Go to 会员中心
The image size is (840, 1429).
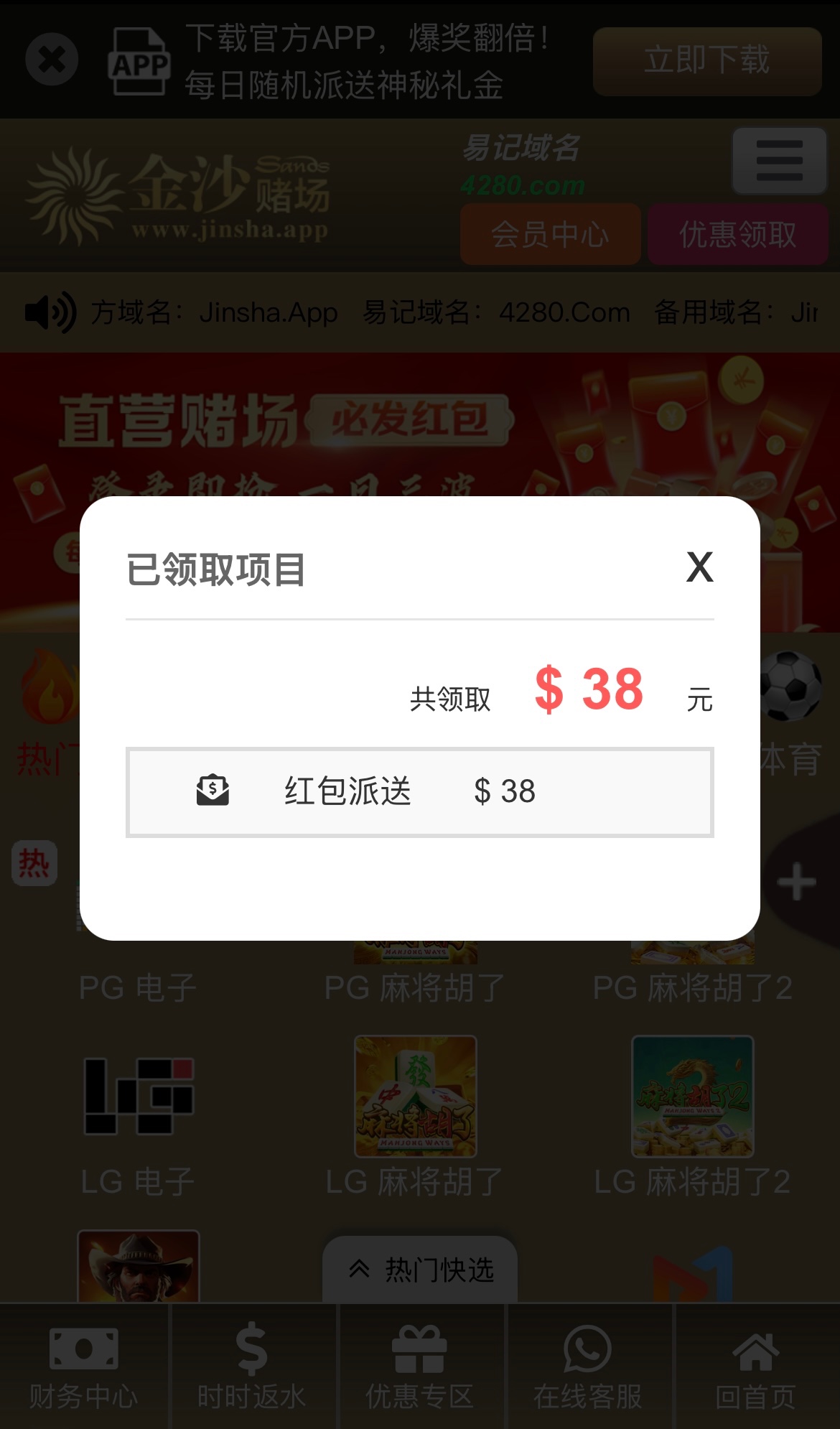point(550,234)
